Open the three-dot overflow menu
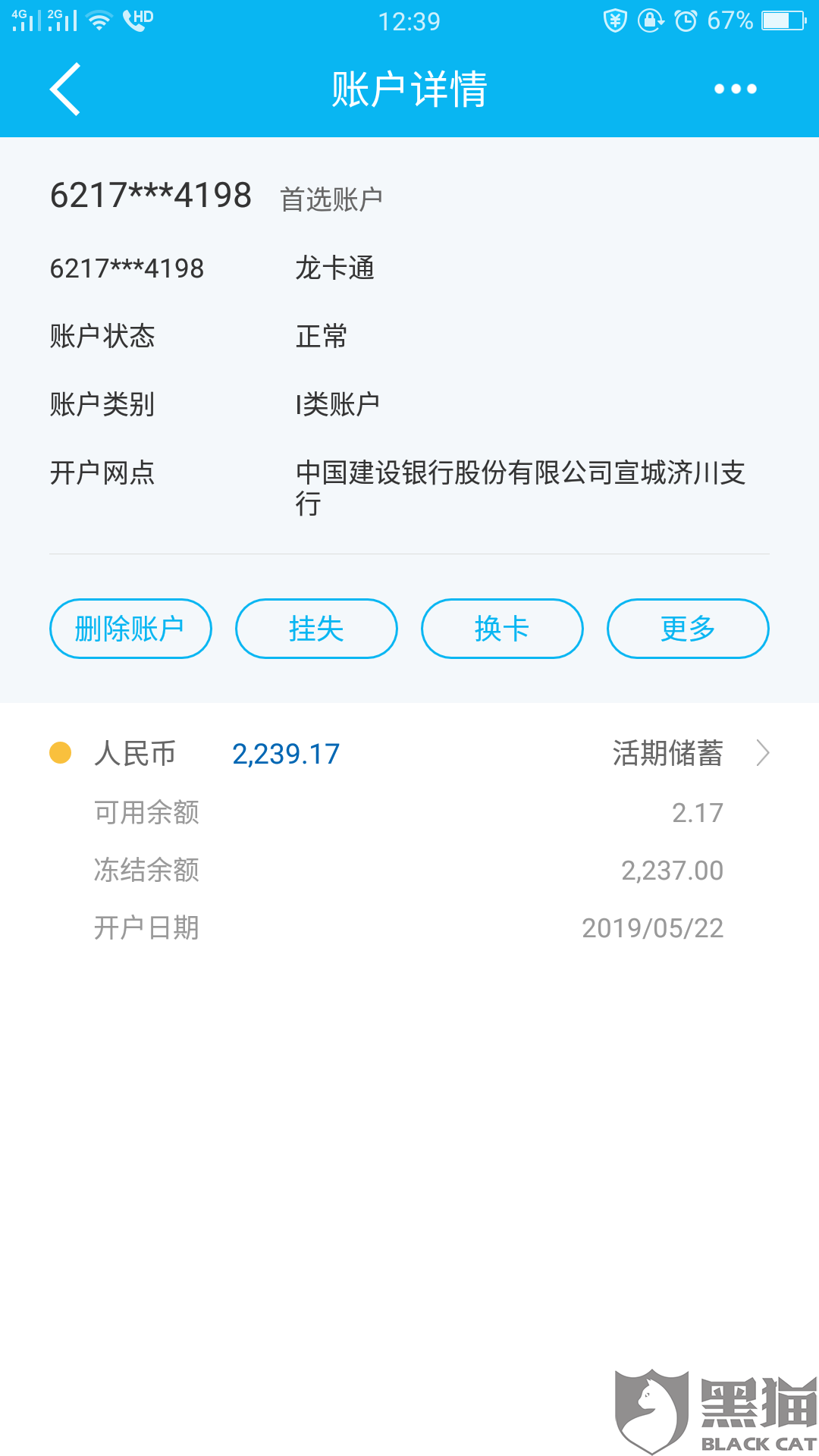 [x=735, y=89]
